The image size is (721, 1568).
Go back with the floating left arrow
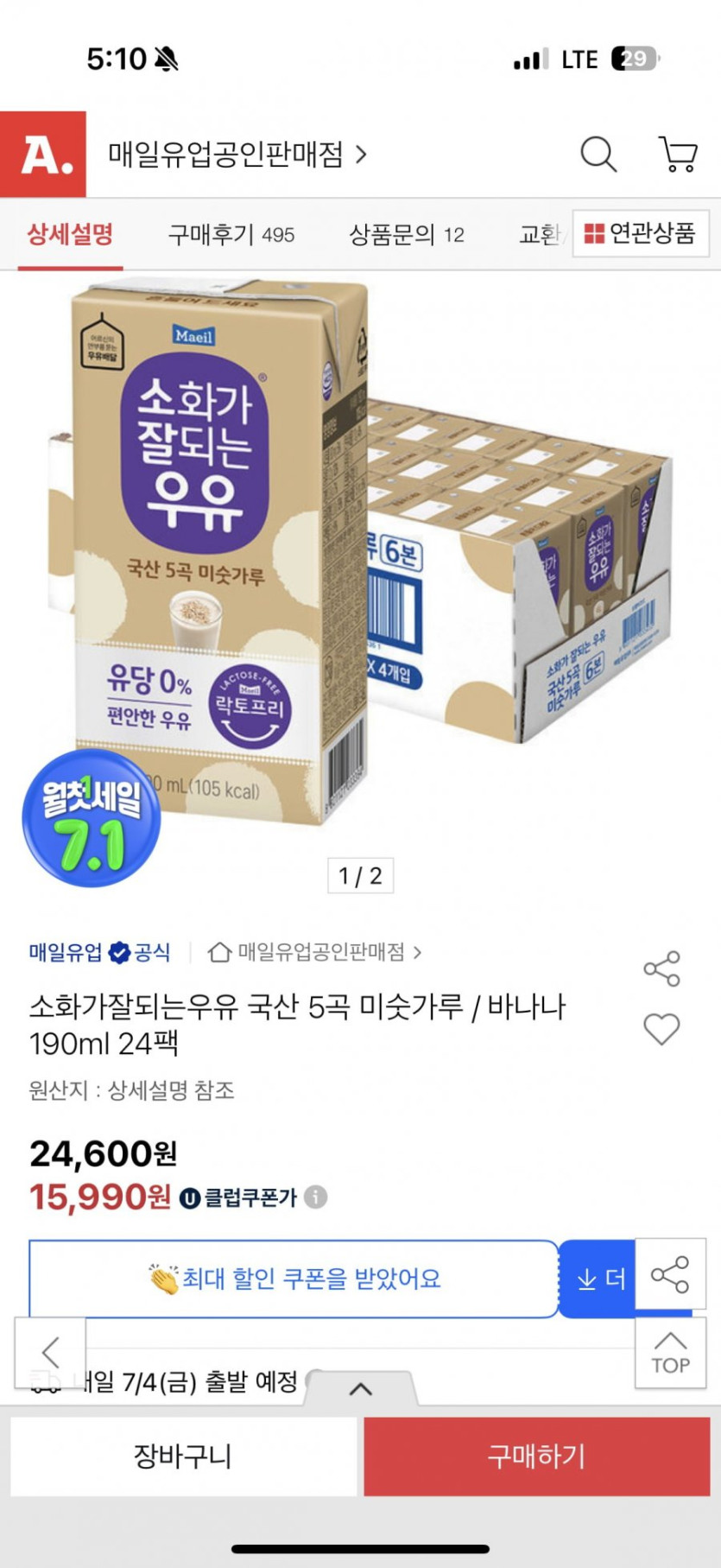coord(50,1352)
